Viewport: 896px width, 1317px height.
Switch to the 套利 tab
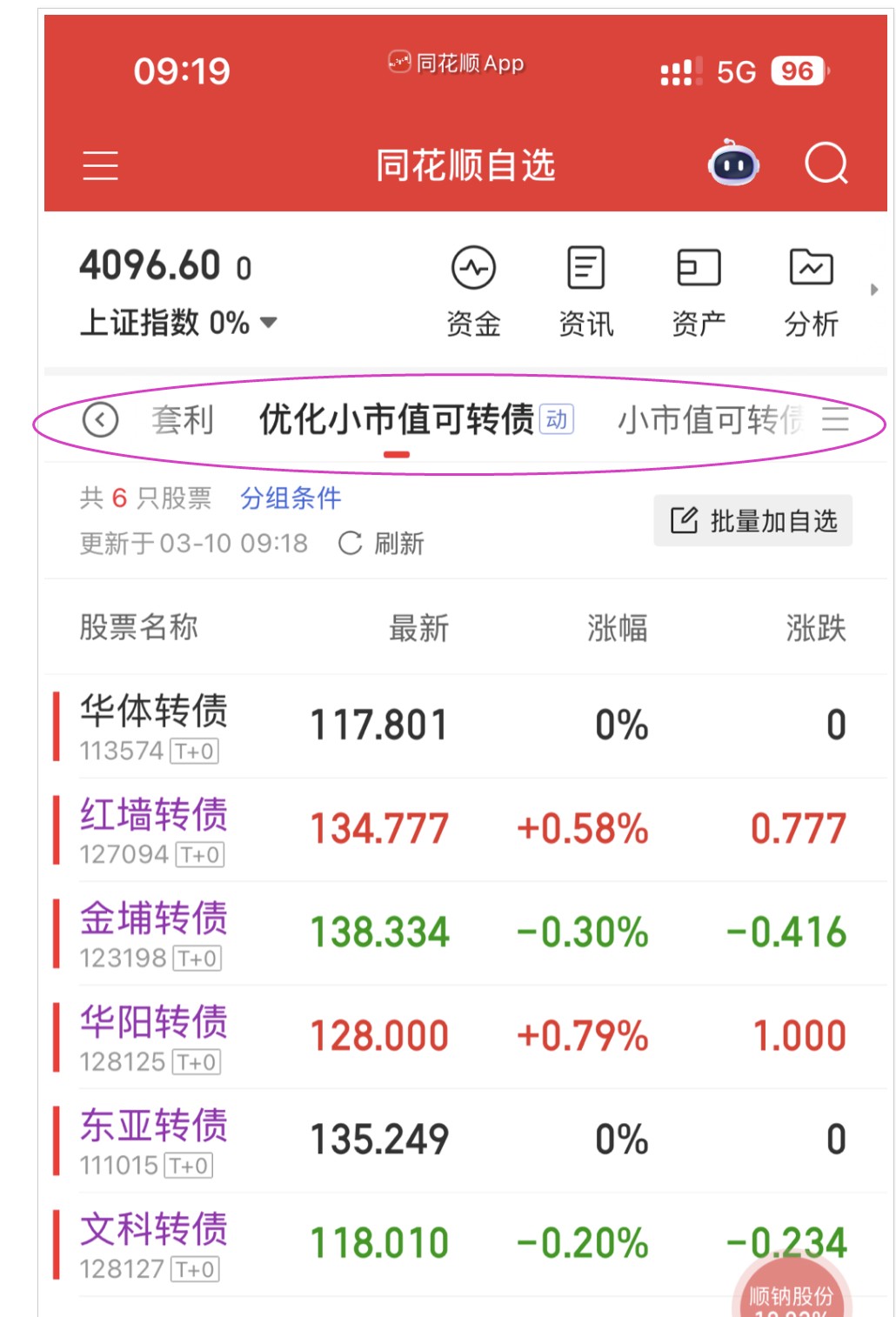click(182, 420)
